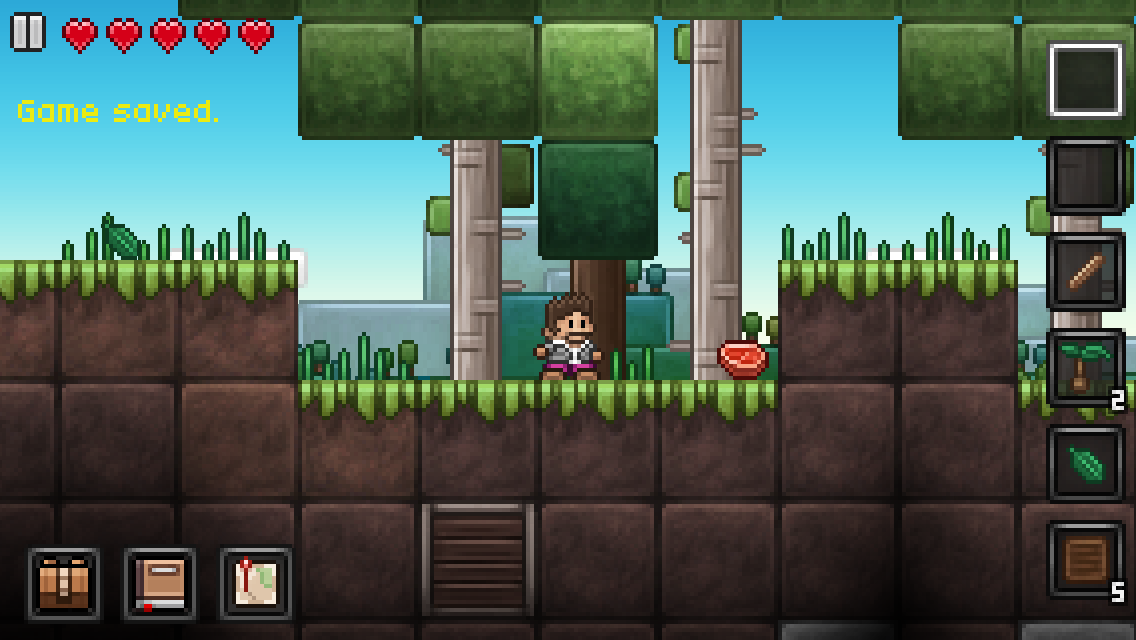Select the green leaf item slot
The image size is (1136, 640).
pyautogui.click(x=1085, y=464)
